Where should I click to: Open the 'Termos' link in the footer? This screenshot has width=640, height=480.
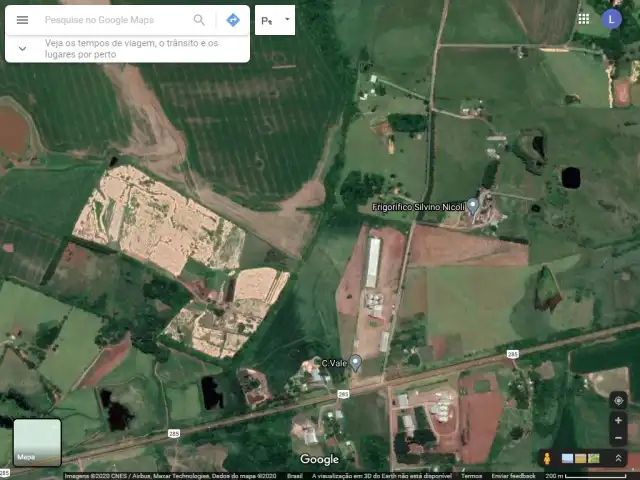pyautogui.click(x=471, y=476)
